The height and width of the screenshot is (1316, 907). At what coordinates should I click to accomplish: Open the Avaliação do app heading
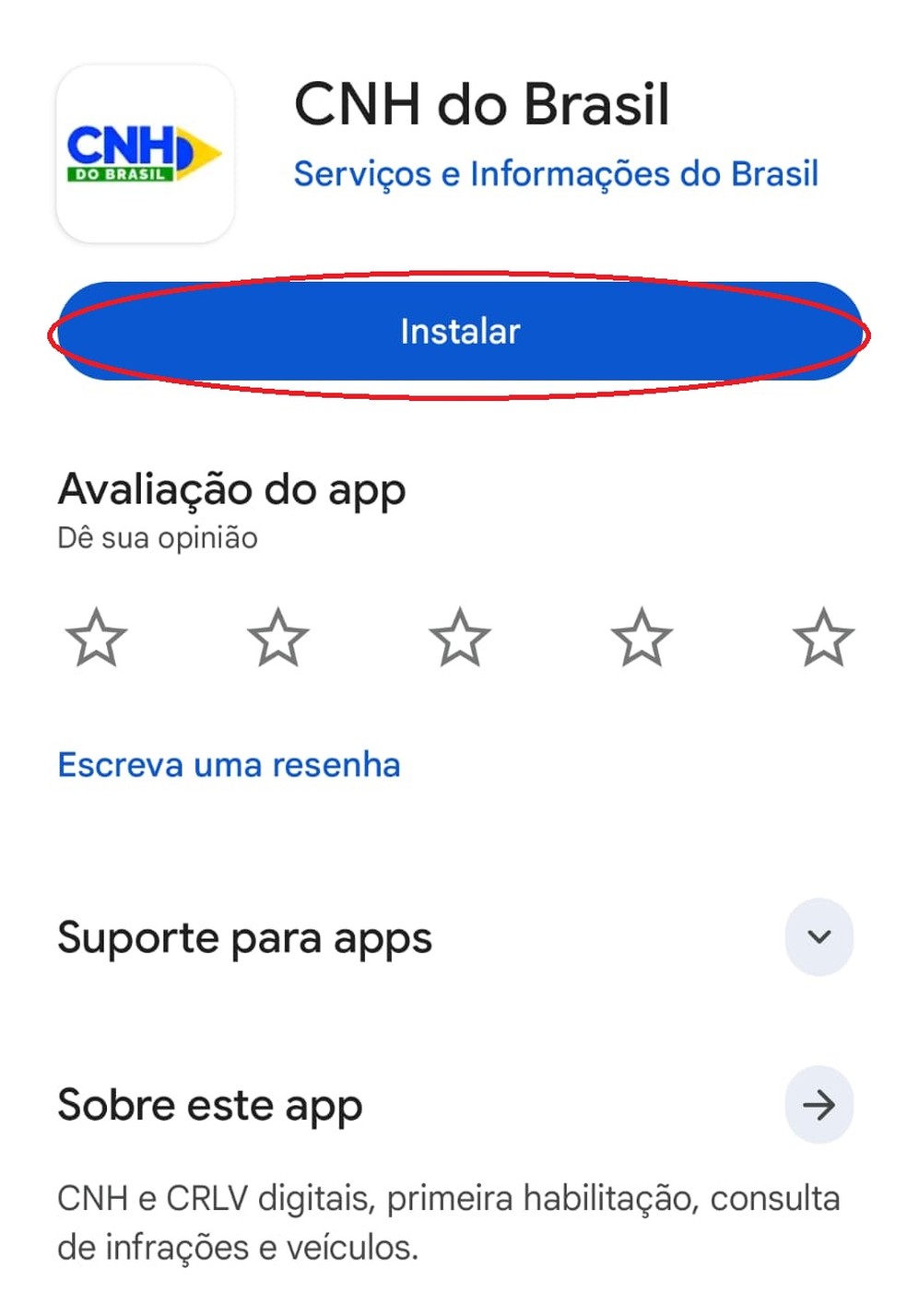(x=231, y=489)
